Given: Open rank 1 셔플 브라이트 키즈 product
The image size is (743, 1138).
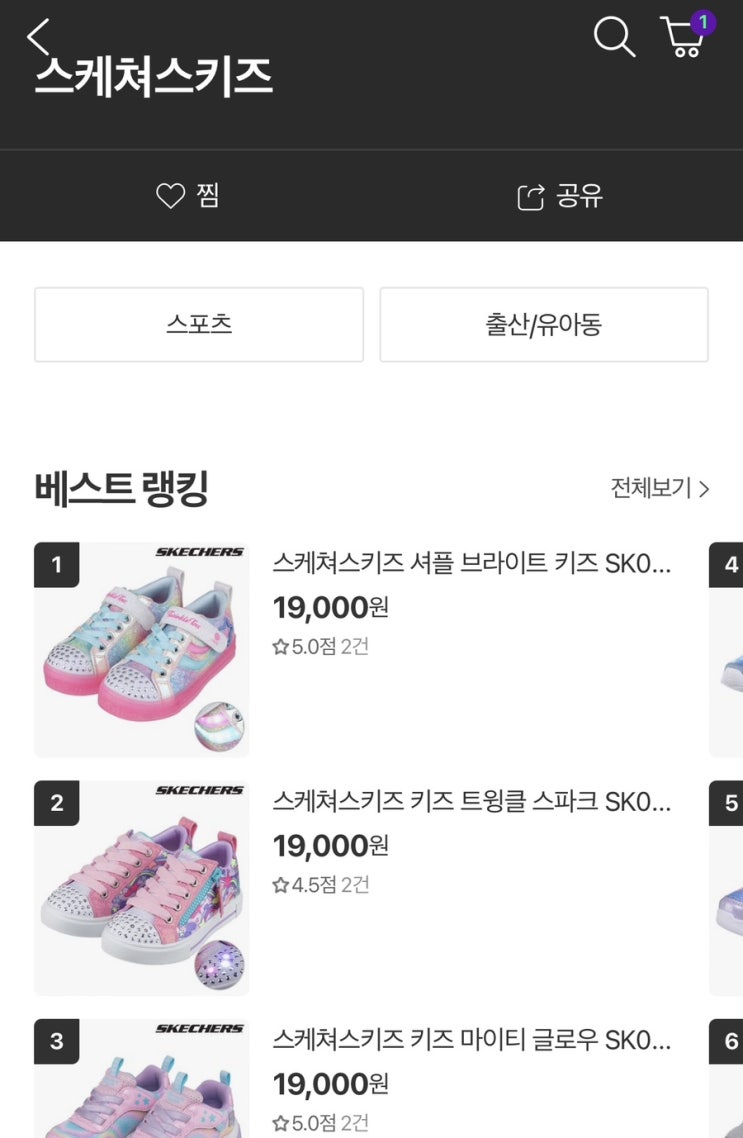Looking at the screenshot, I should click(471, 564).
